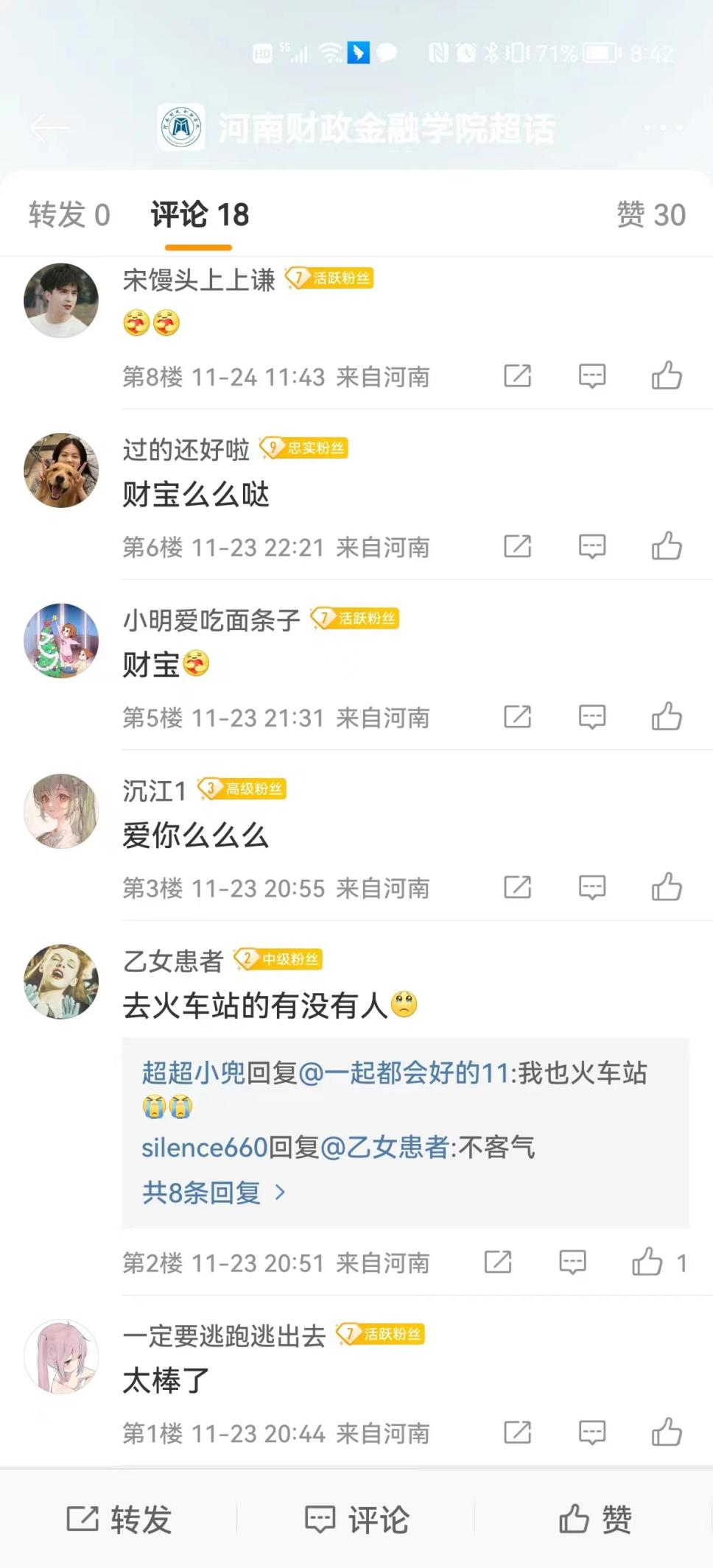Reply to 一定要逃跑逃出去's comment
This screenshot has height=1568, width=713.
point(591,1433)
